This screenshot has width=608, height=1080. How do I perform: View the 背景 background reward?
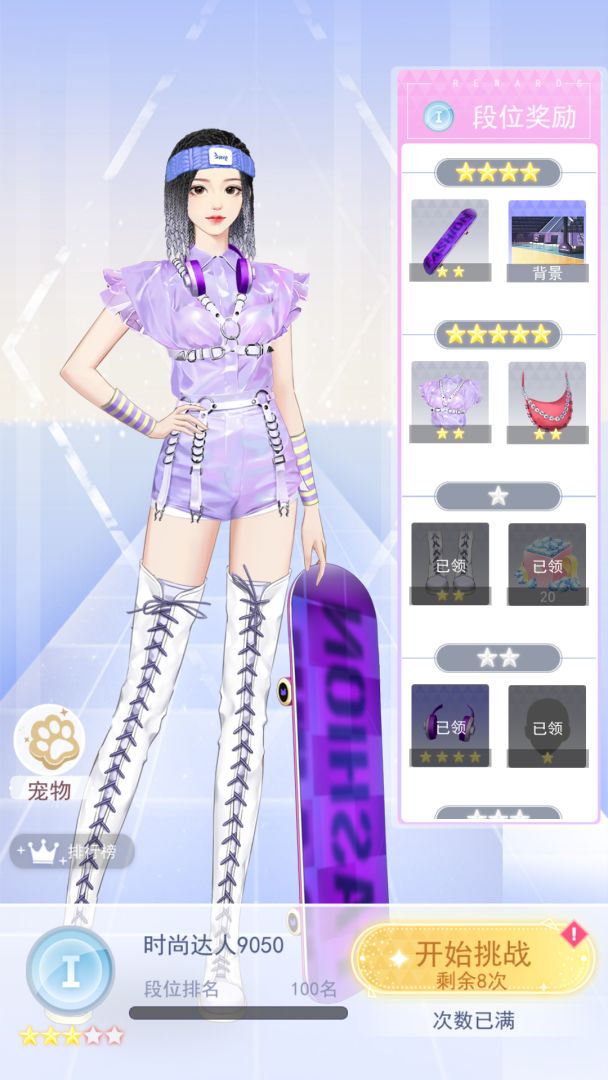[x=546, y=239]
